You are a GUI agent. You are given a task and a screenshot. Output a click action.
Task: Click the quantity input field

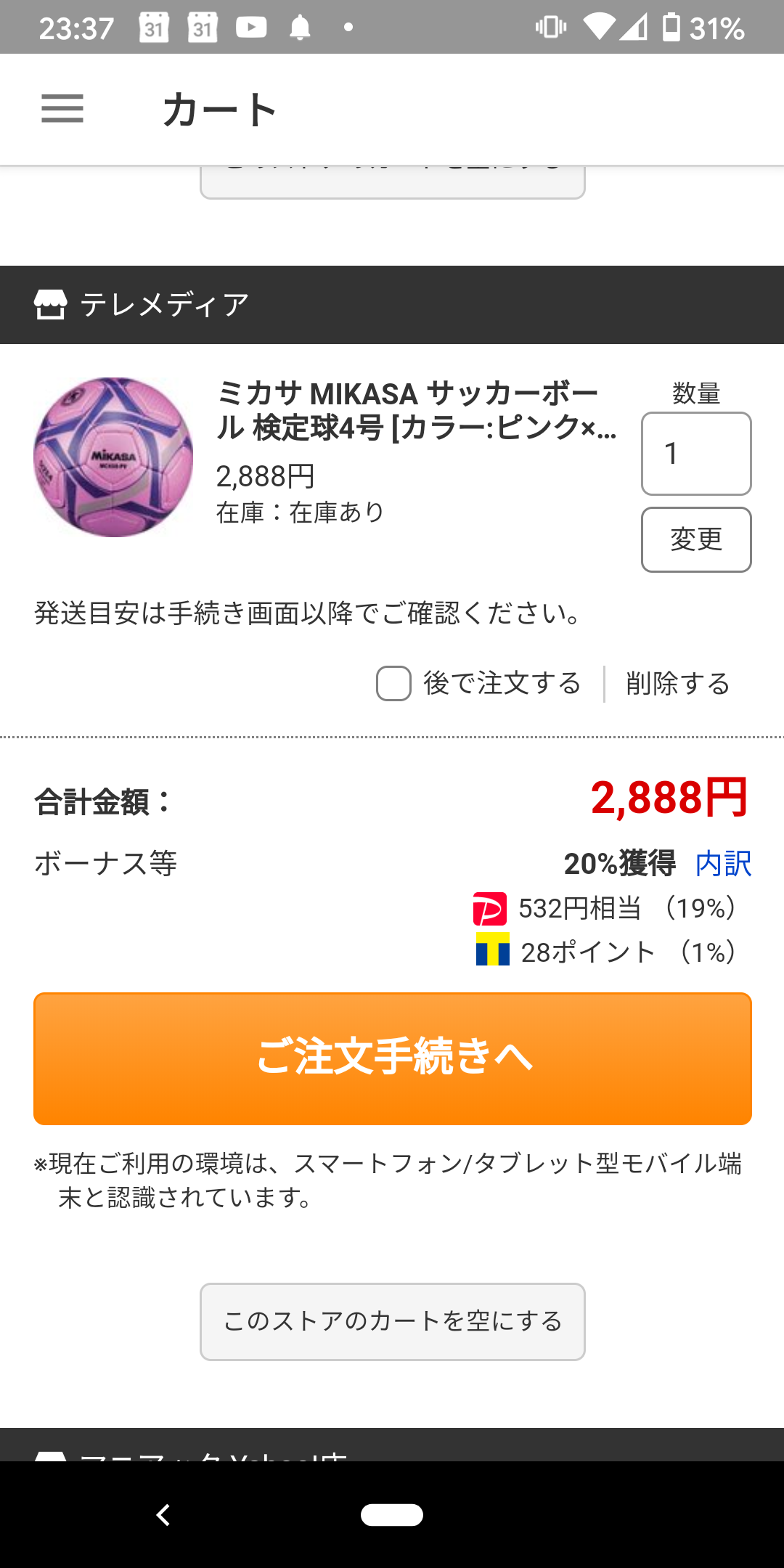[x=695, y=454]
